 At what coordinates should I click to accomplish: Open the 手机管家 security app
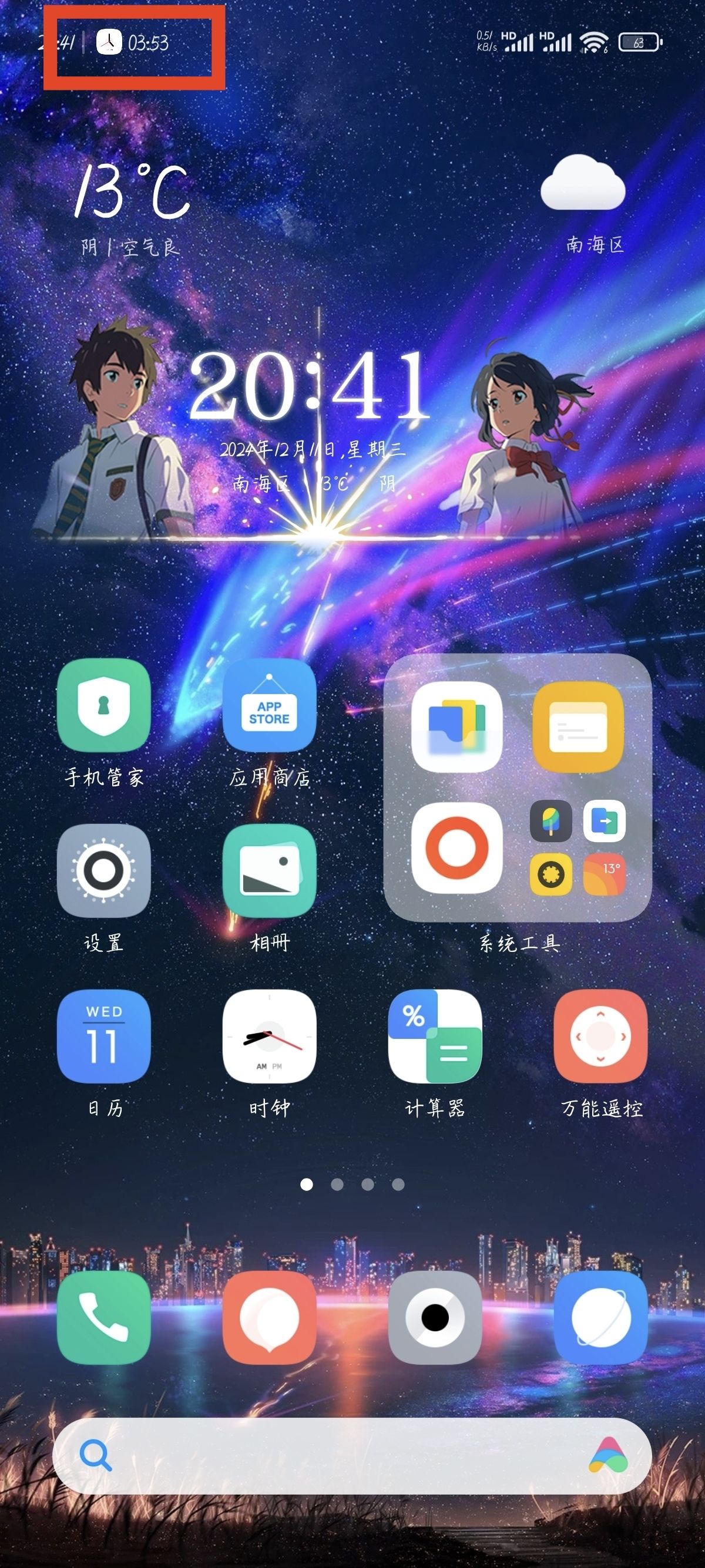[103, 705]
